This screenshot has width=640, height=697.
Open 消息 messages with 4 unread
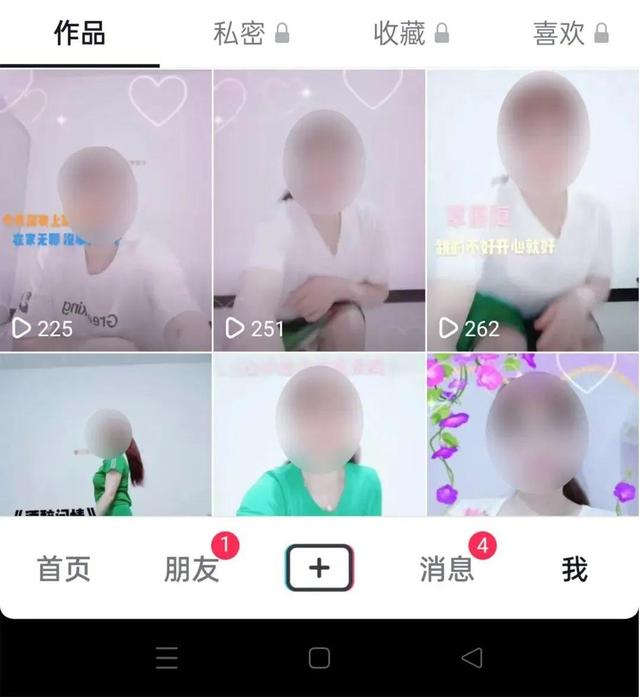point(447,569)
